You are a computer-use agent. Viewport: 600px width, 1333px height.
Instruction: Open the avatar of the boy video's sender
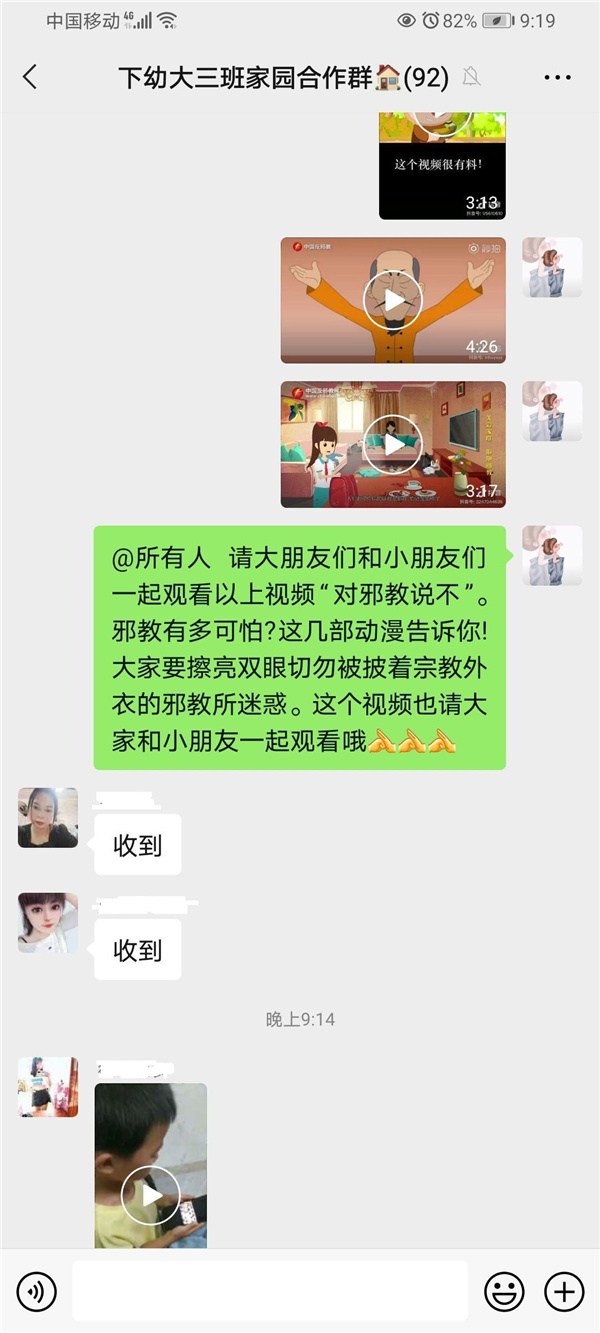pyautogui.click(x=48, y=1087)
